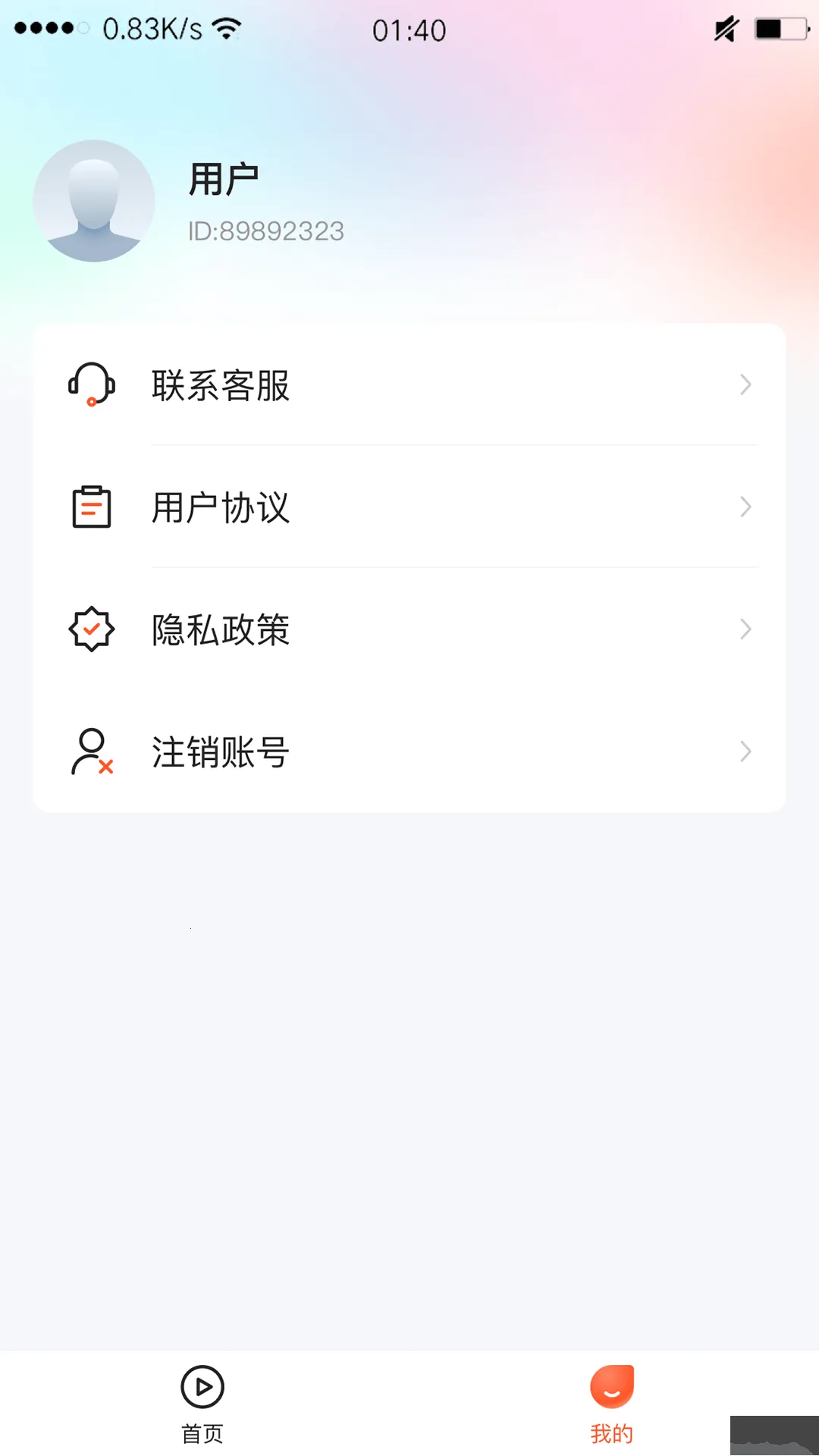Click the muted speaker icon in status bar
This screenshot has height=1456, width=819.
[x=725, y=29]
